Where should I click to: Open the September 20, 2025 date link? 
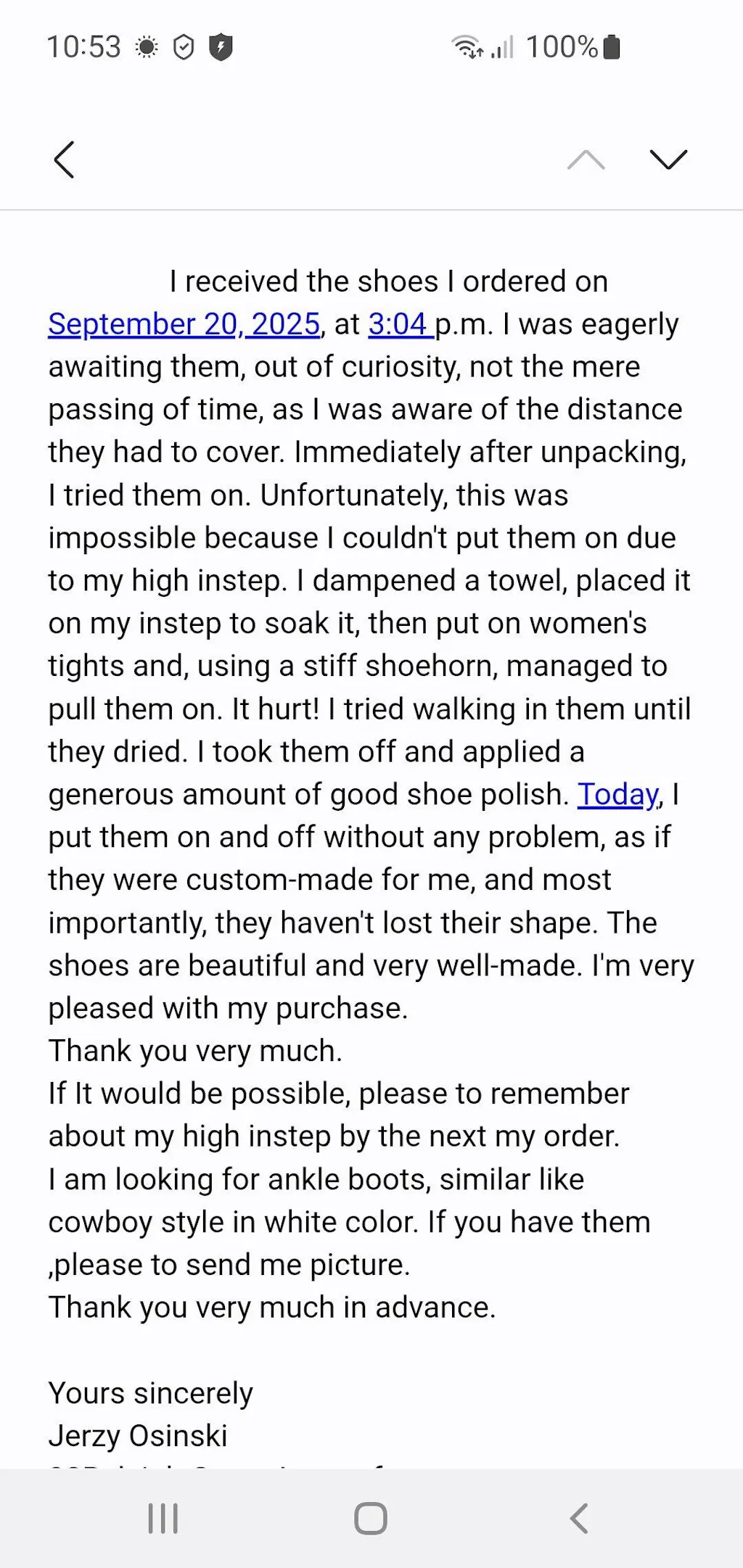pyautogui.click(x=184, y=324)
